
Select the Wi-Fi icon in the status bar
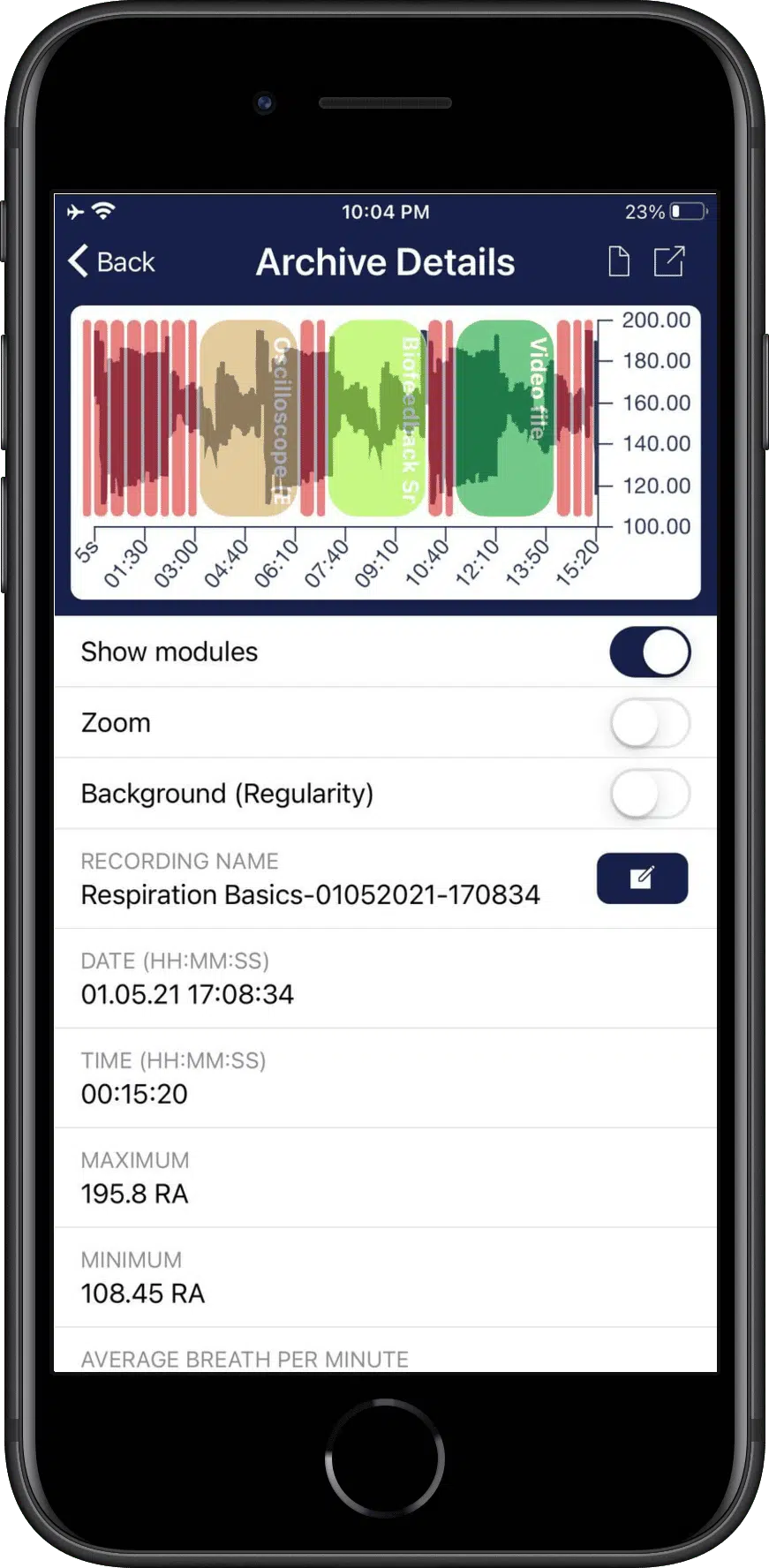pos(103,211)
